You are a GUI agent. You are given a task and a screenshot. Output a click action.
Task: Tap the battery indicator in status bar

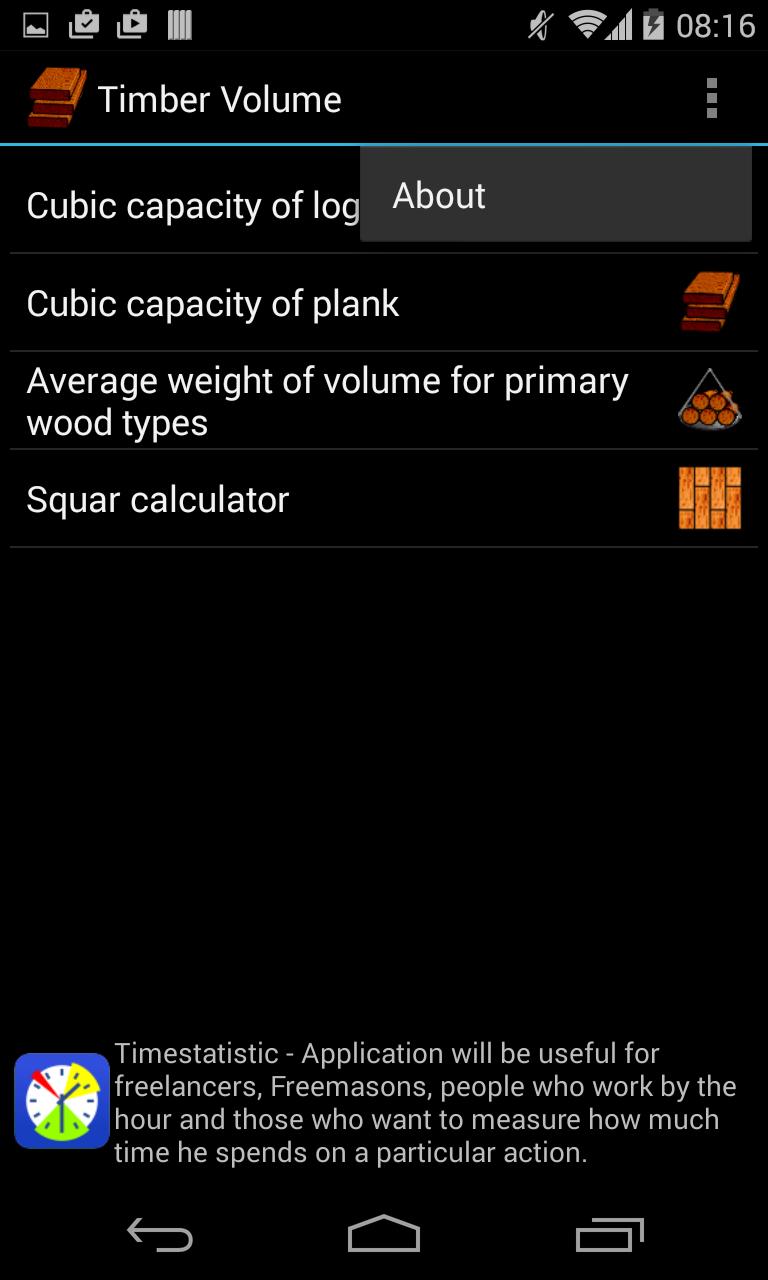point(655,25)
